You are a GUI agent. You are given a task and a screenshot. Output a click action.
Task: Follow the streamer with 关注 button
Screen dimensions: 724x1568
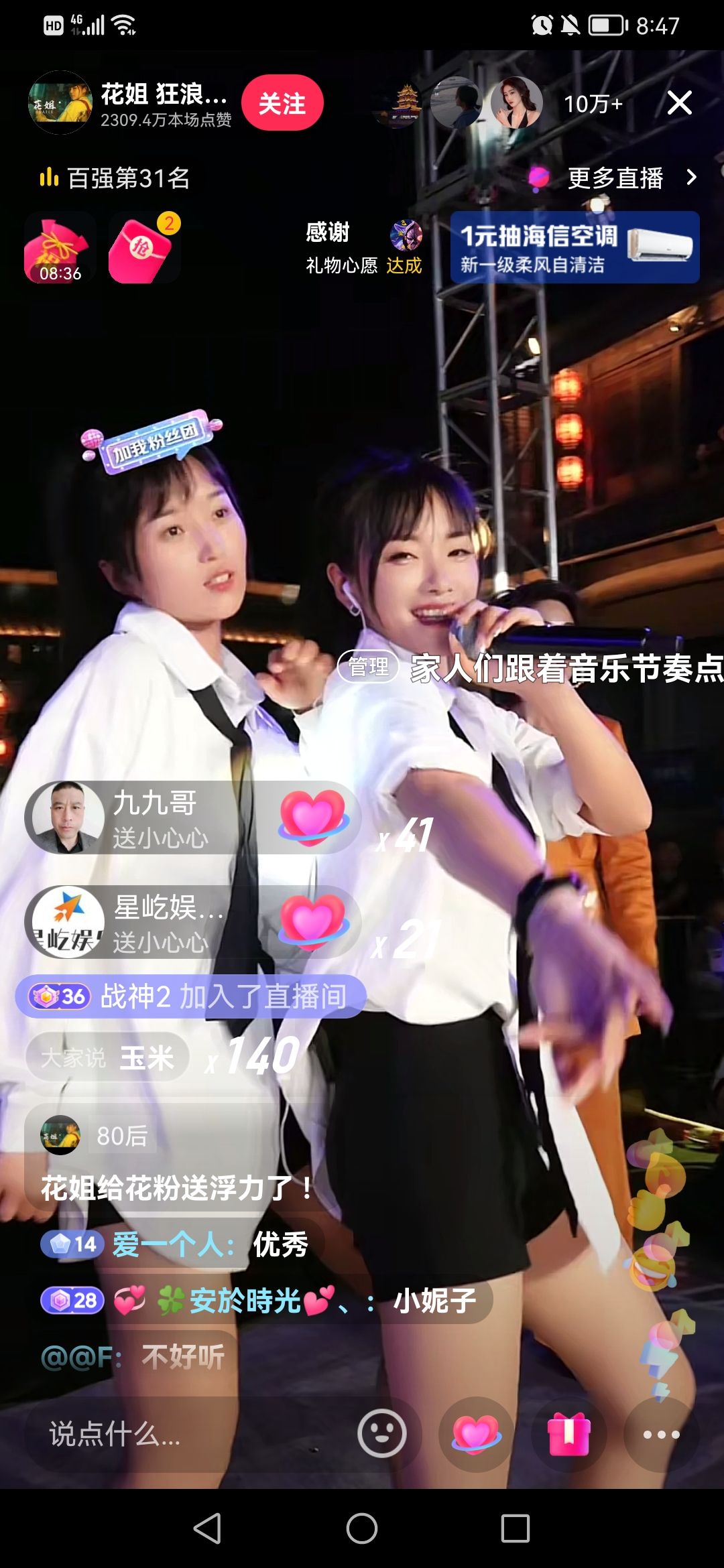click(x=282, y=103)
